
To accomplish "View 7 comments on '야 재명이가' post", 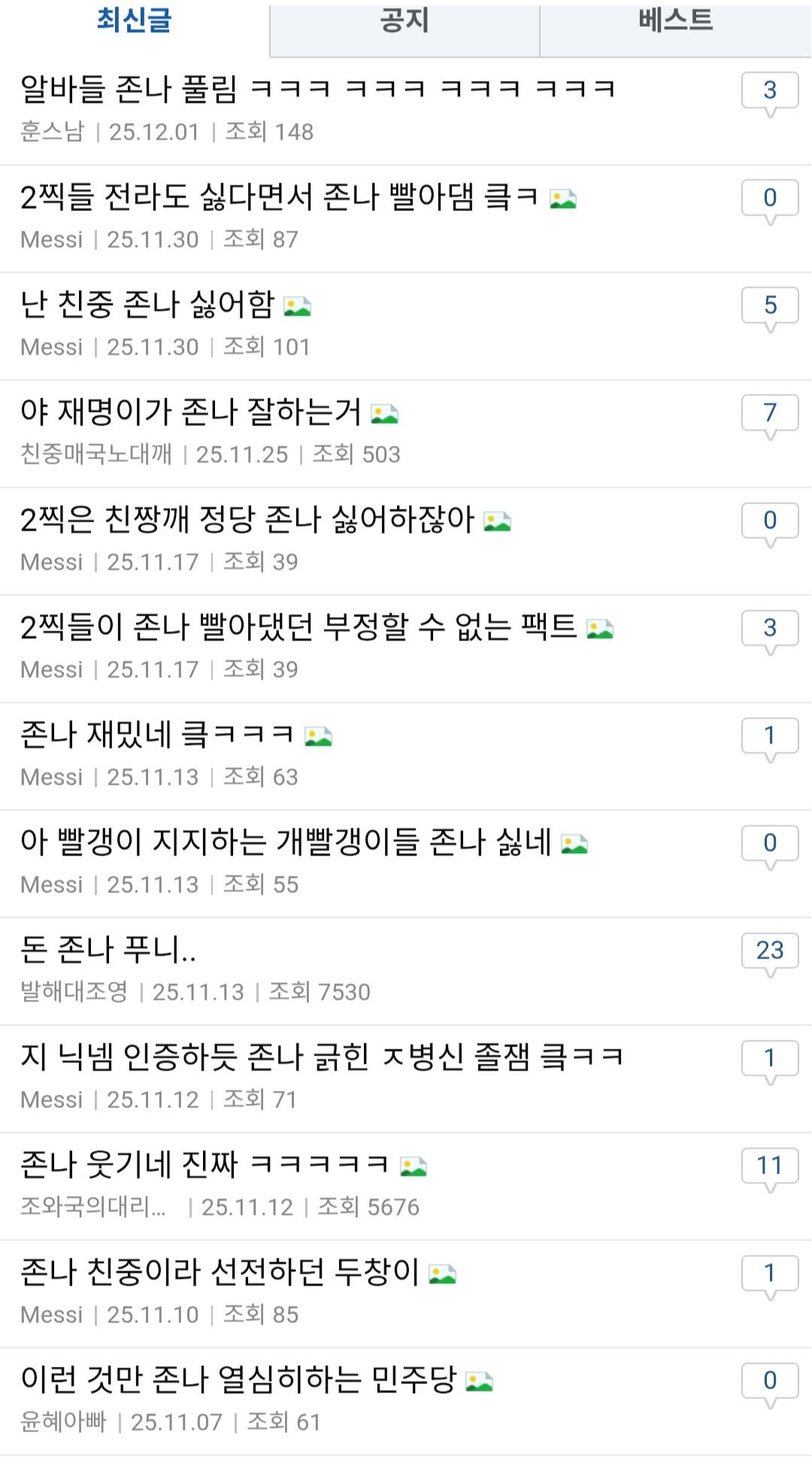I will [x=769, y=413].
